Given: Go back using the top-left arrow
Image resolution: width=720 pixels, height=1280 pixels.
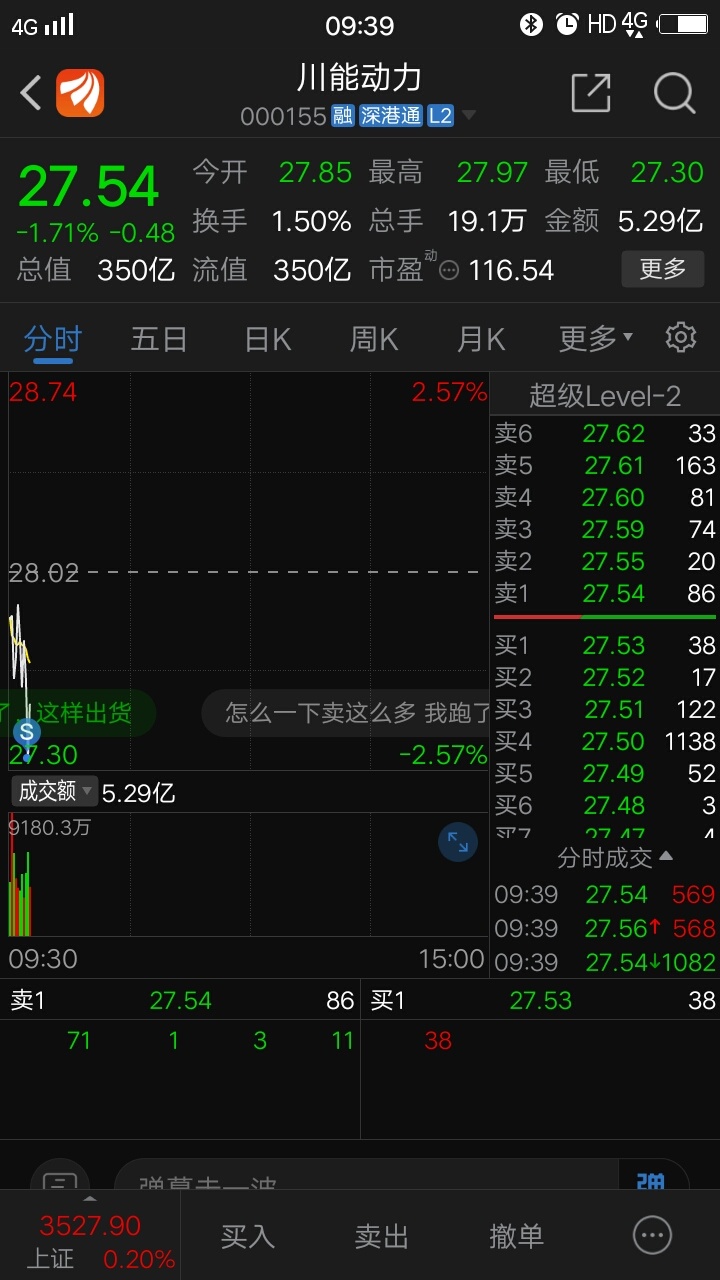Looking at the screenshot, I should pos(31,94).
